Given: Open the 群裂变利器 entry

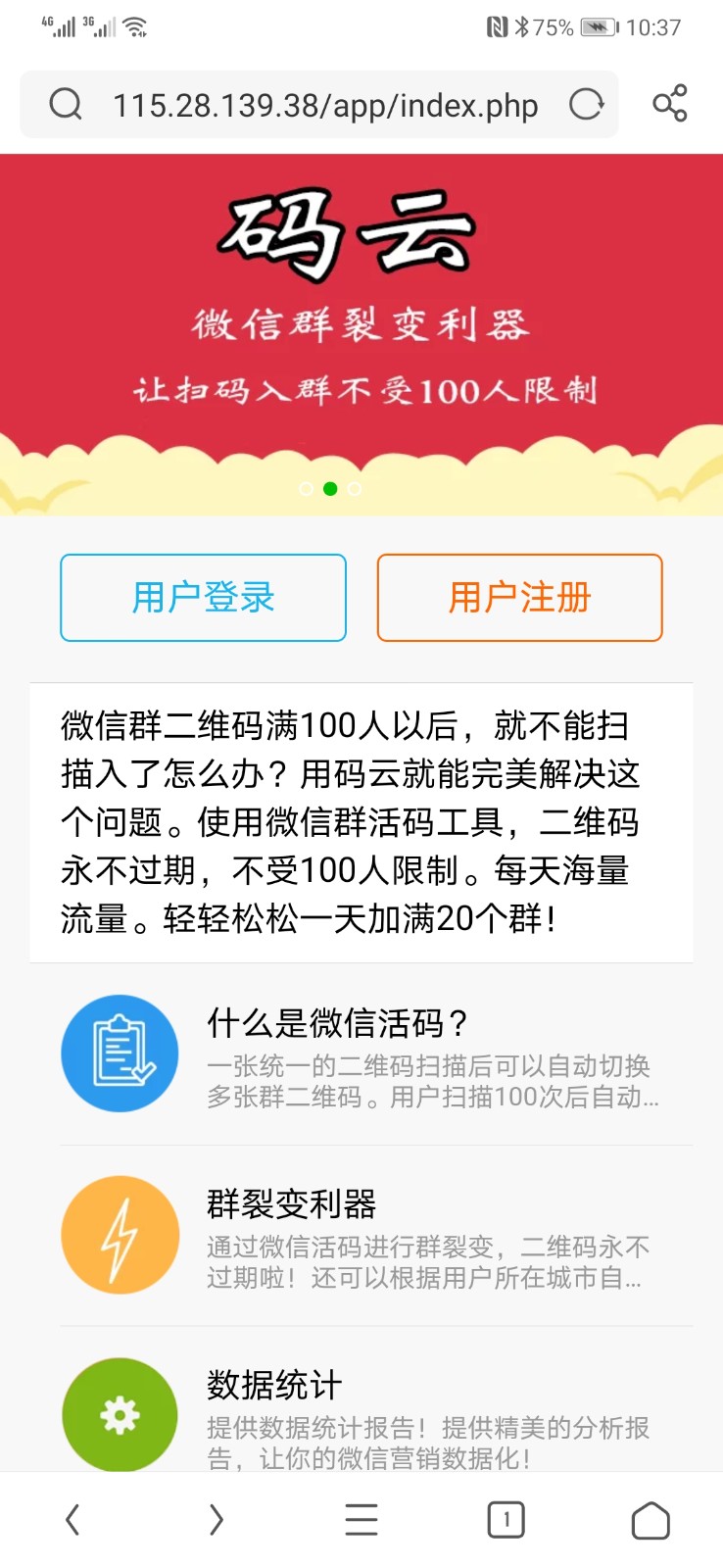Looking at the screenshot, I should [376, 1236].
